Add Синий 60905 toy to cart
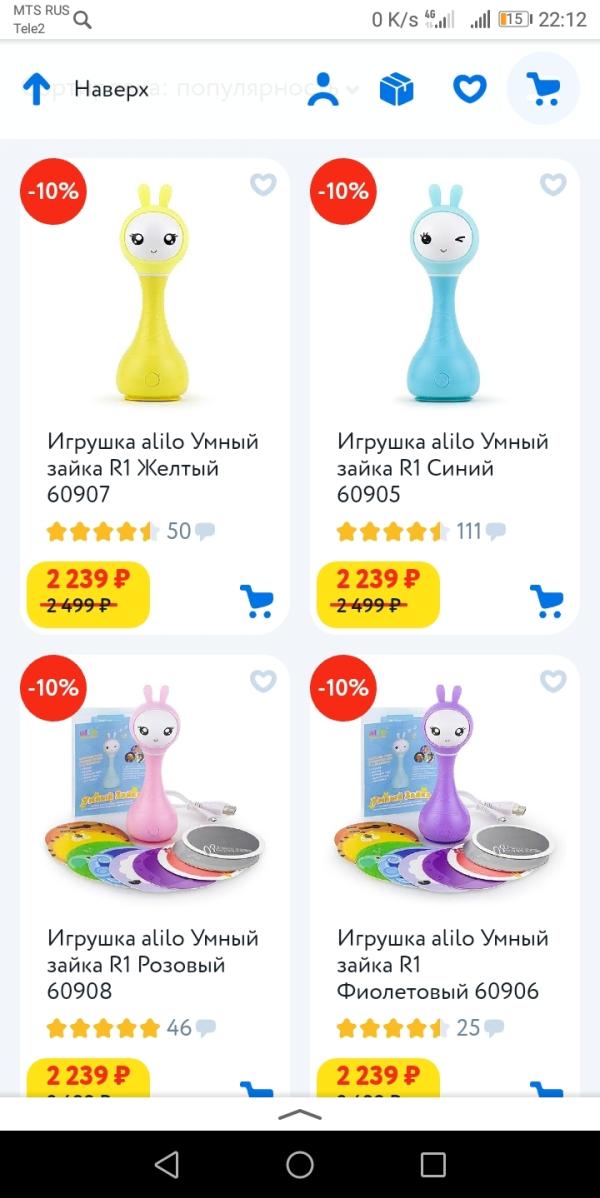 546,601
